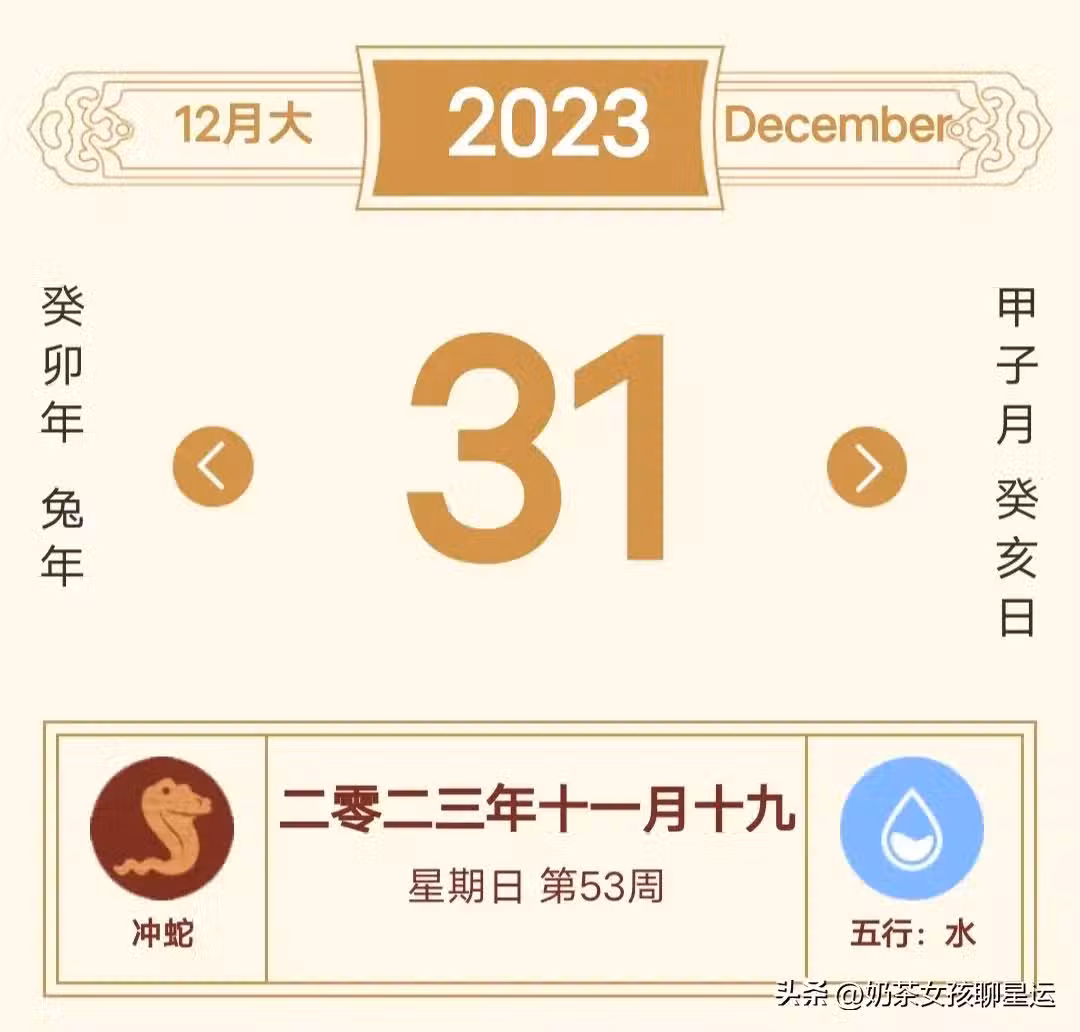This screenshot has width=1080, height=1032.
Task: Go to the next day
Action: pos(866,466)
